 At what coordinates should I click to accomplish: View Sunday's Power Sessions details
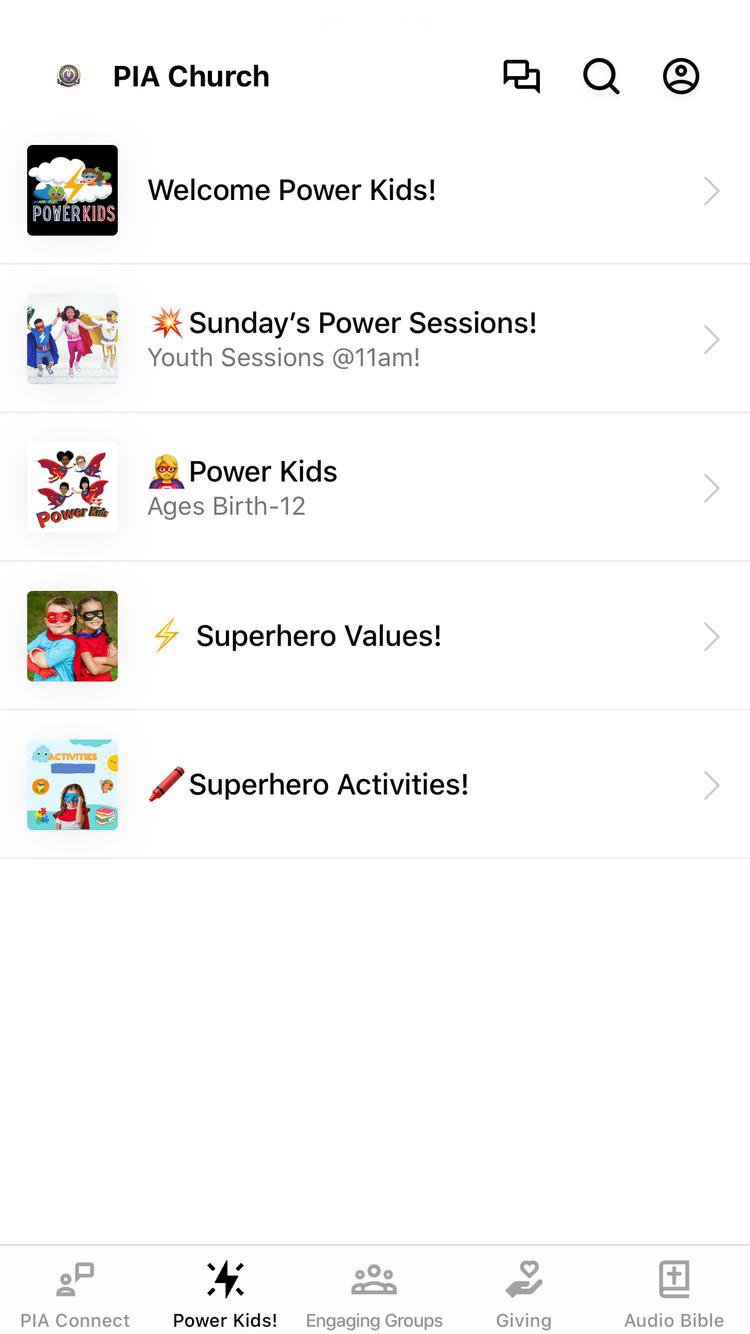[x=375, y=339]
